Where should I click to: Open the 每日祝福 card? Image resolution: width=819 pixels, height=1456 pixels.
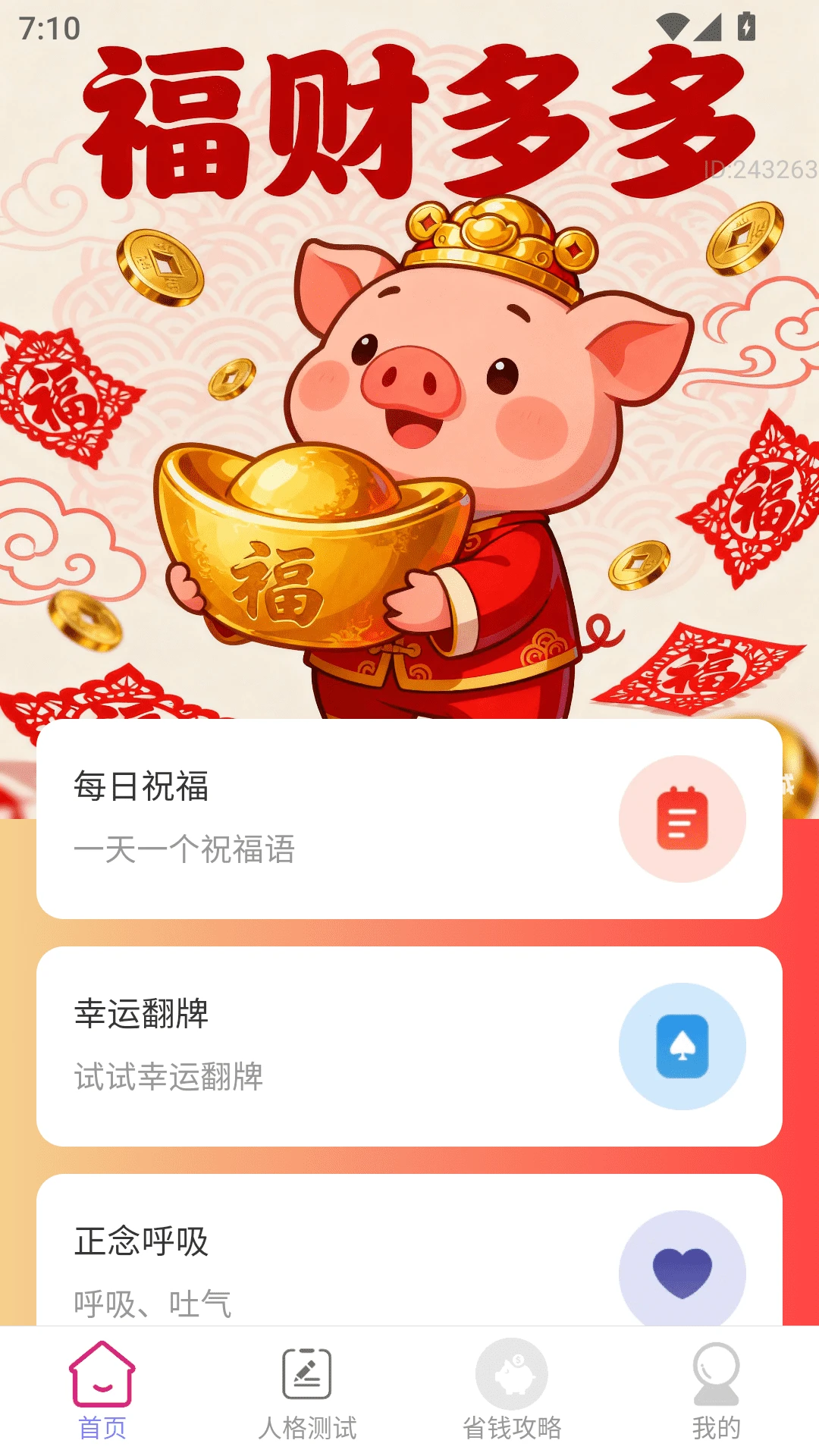click(x=409, y=819)
